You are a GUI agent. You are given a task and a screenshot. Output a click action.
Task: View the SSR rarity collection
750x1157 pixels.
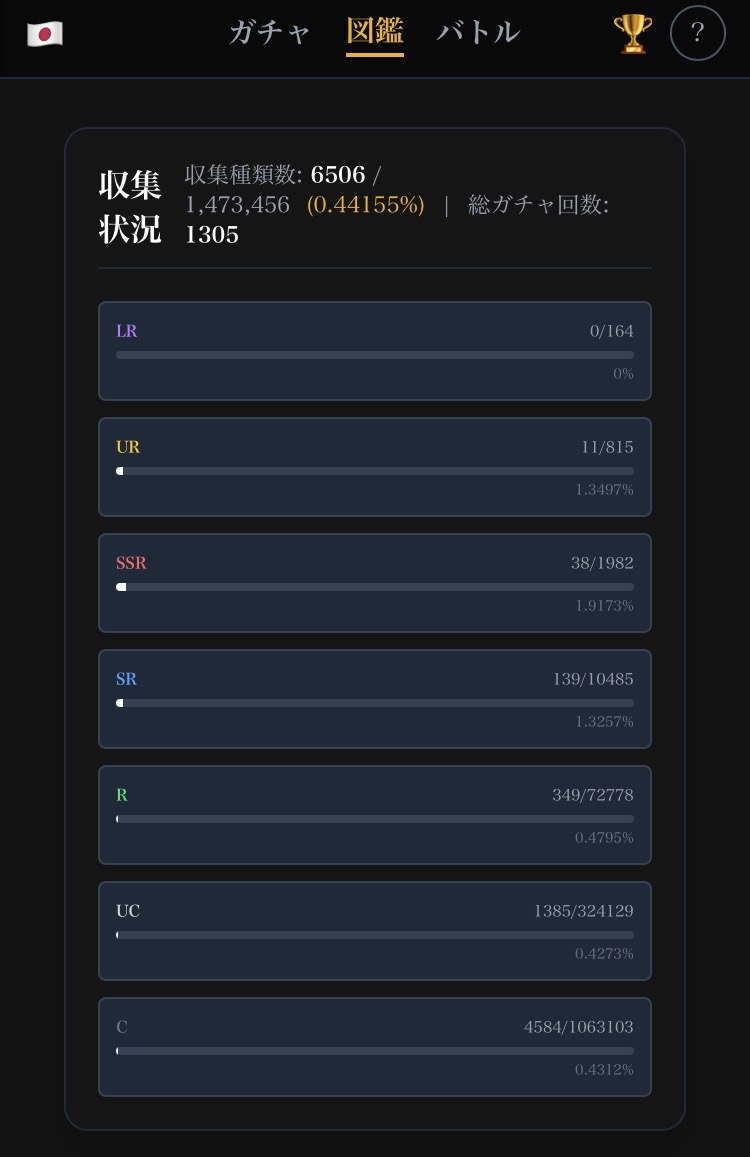[x=374, y=583]
